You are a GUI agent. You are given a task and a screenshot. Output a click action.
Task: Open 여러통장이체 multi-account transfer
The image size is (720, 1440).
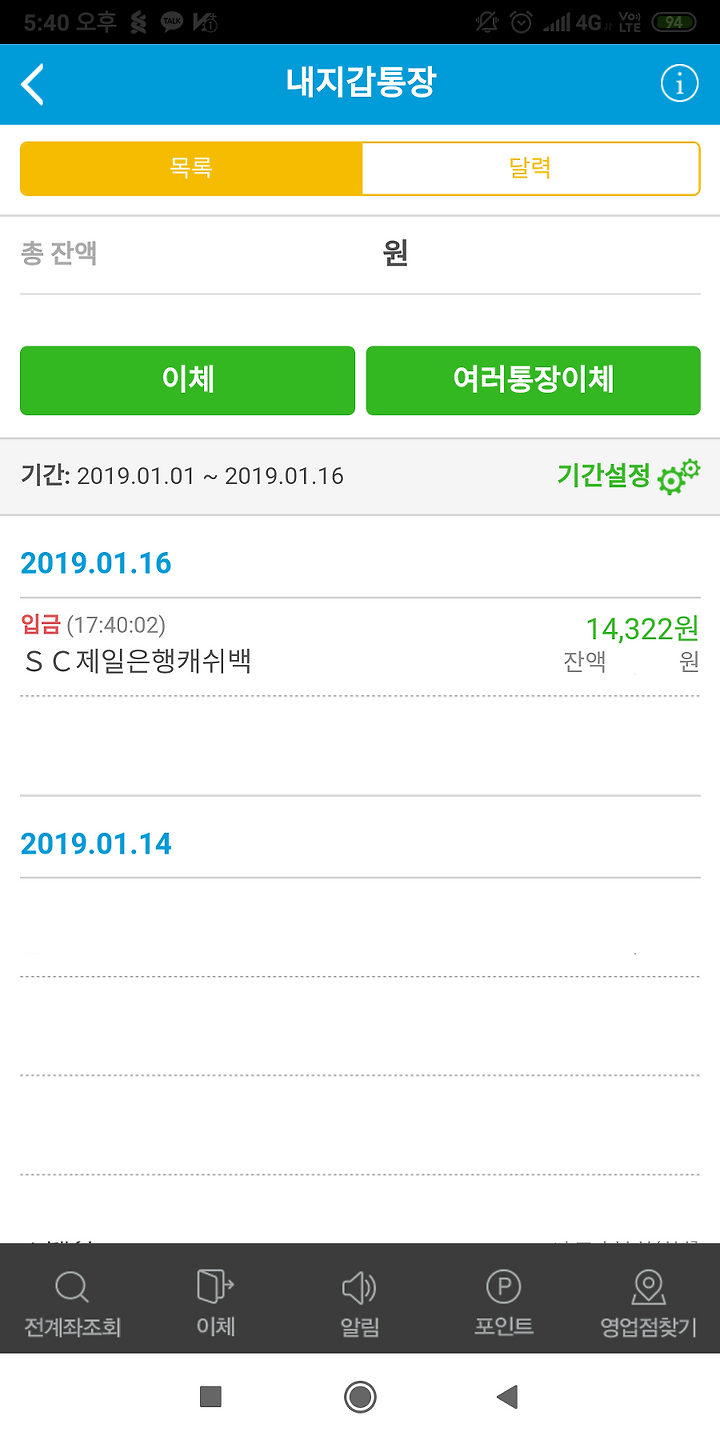[533, 380]
